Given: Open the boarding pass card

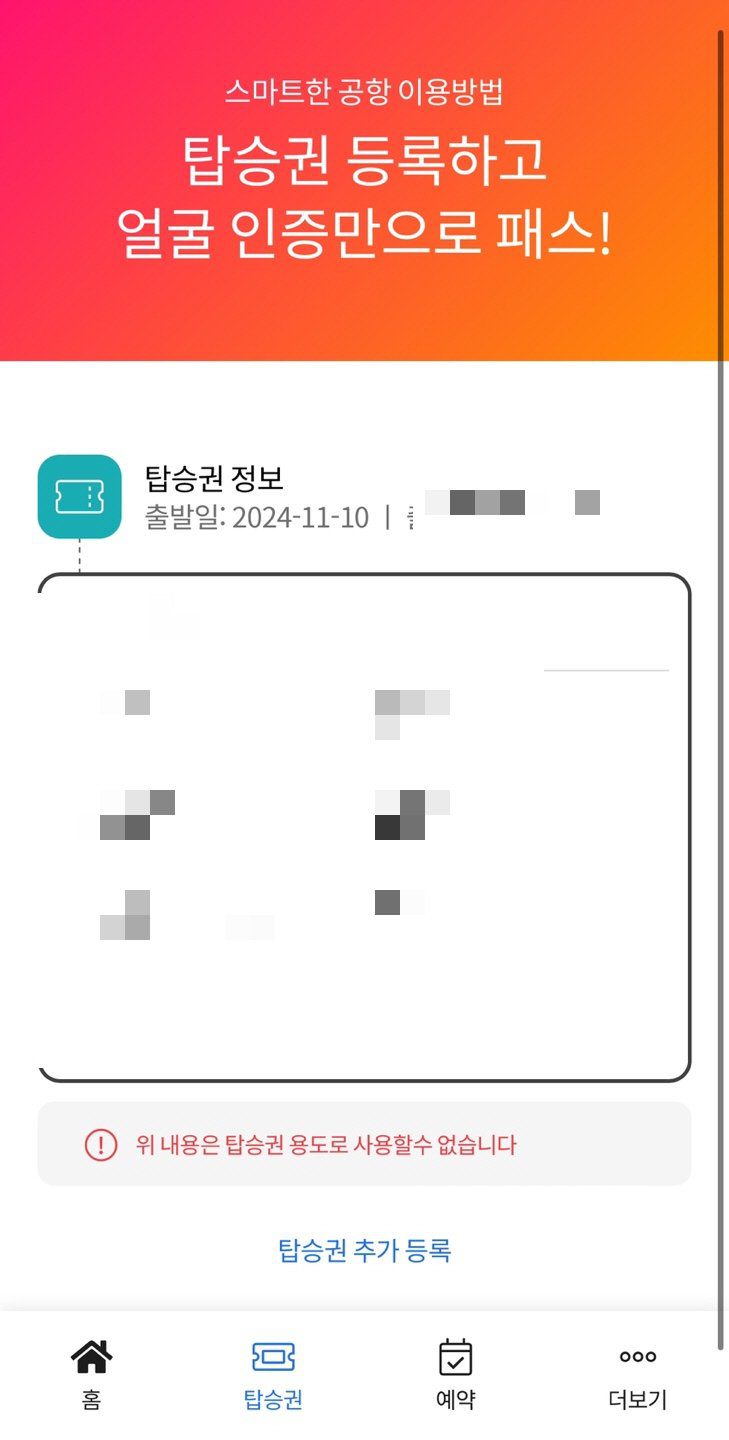Looking at the screenshot, I should (x=364, y=827).
